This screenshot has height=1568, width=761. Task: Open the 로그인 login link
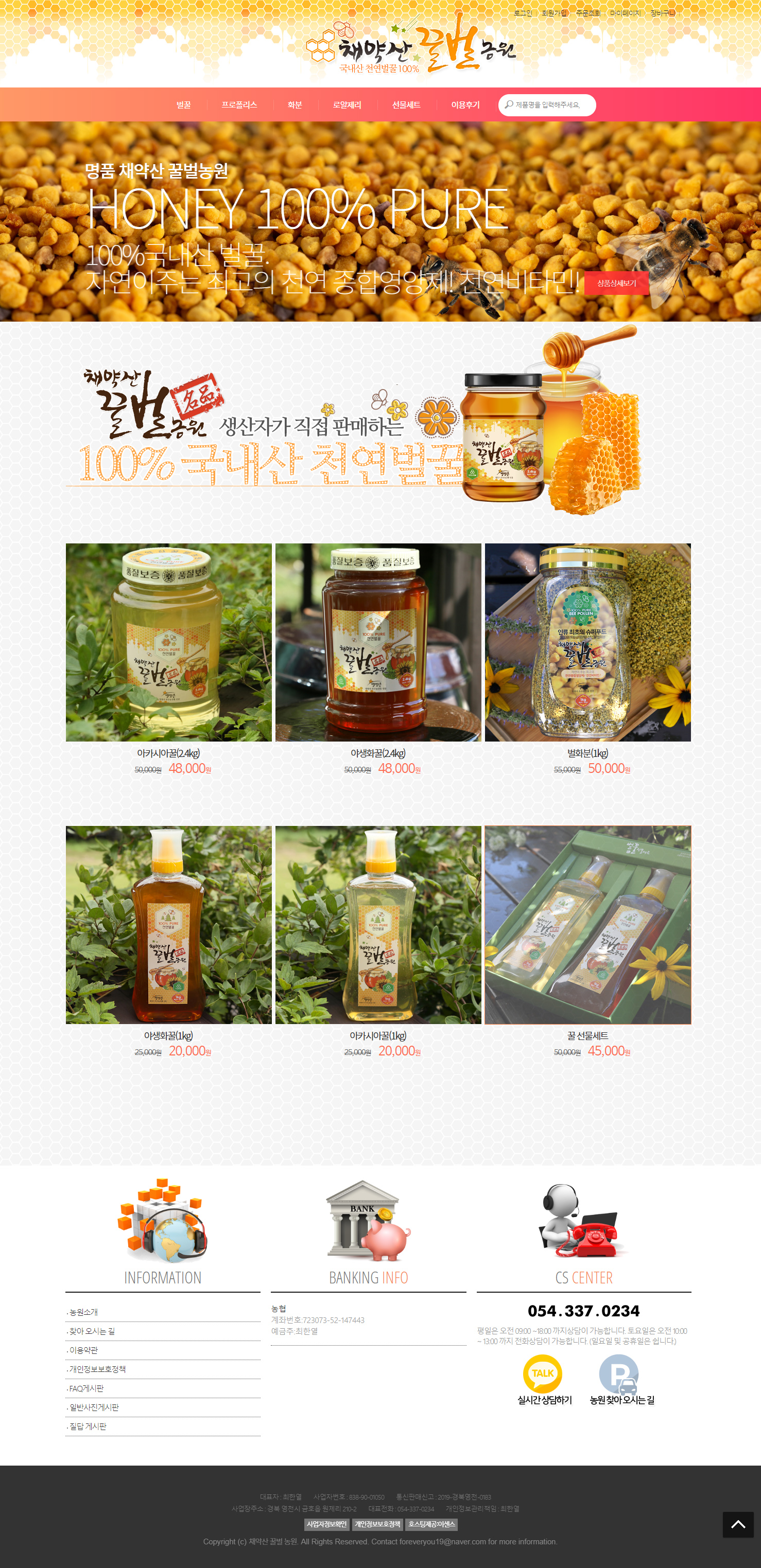tap(522, 13)
